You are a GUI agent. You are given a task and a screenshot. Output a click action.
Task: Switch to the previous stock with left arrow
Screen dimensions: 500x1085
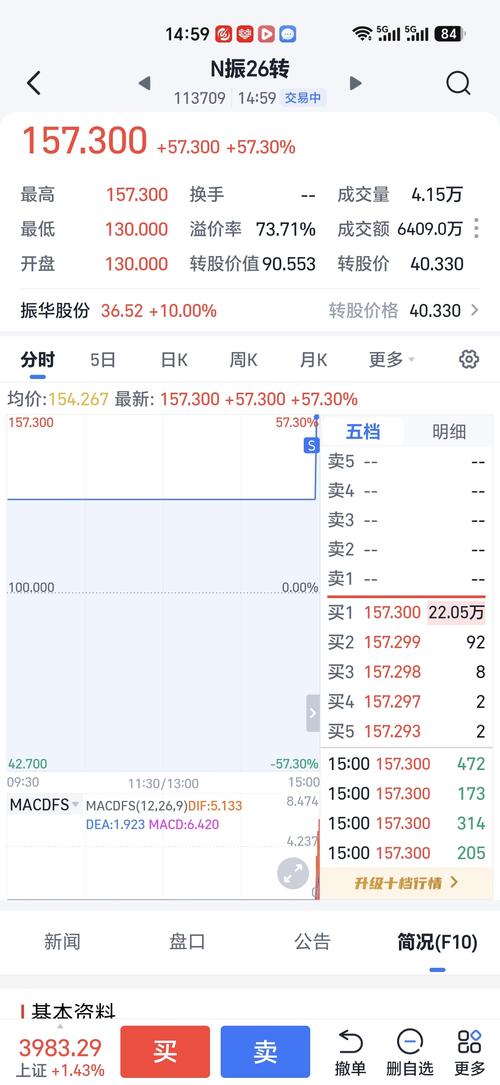click(144, 84)
